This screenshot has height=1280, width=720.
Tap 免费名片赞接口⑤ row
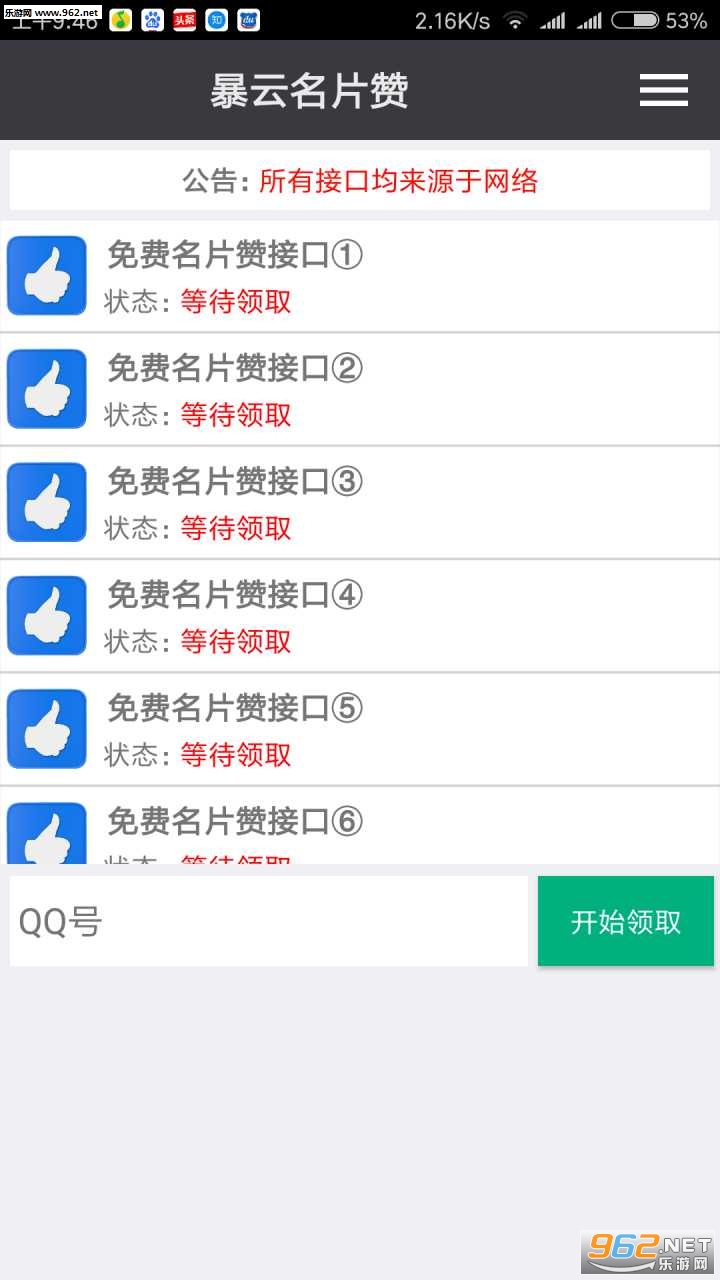[360, 729]
